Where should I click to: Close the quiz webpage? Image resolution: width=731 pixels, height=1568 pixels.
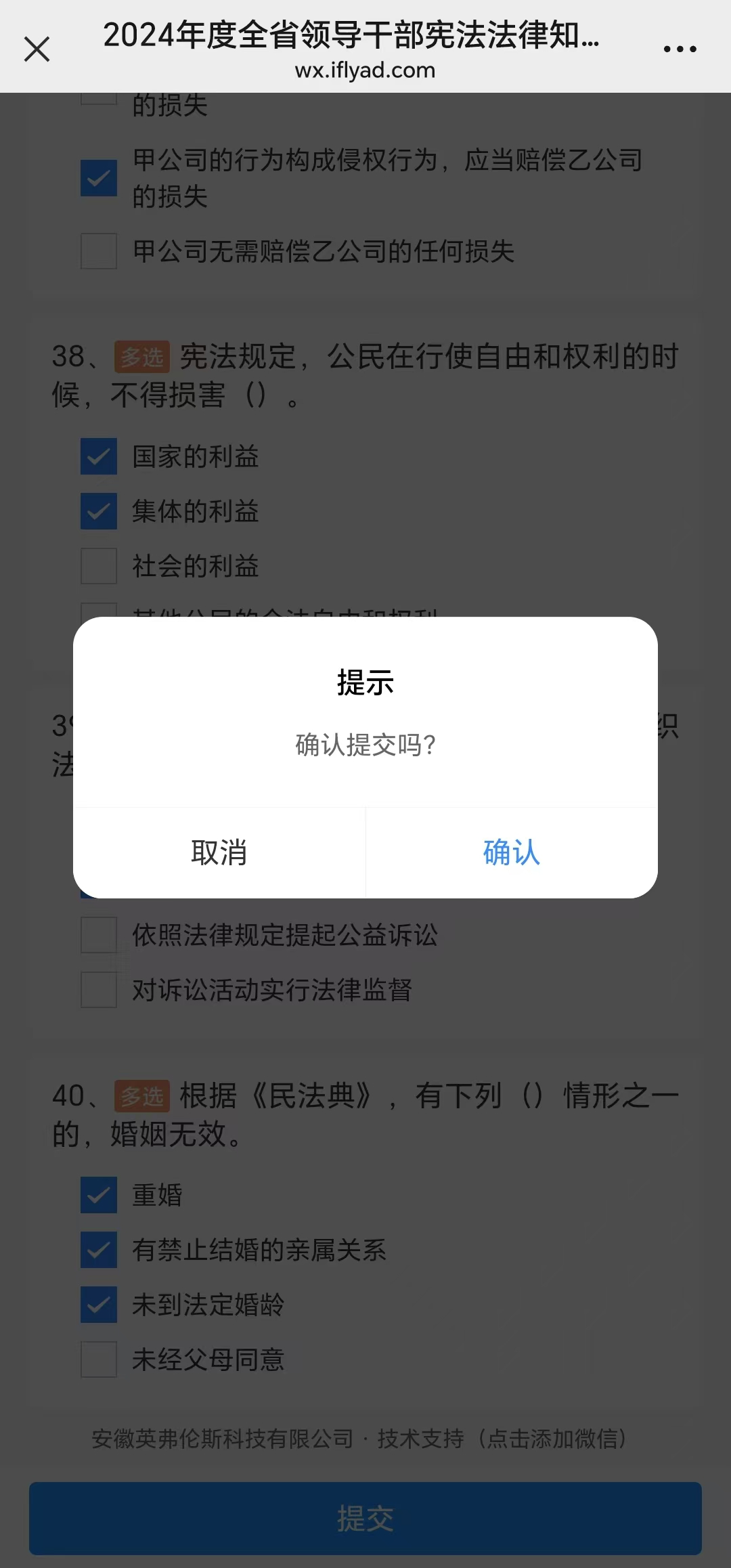[x=37, y=49]
